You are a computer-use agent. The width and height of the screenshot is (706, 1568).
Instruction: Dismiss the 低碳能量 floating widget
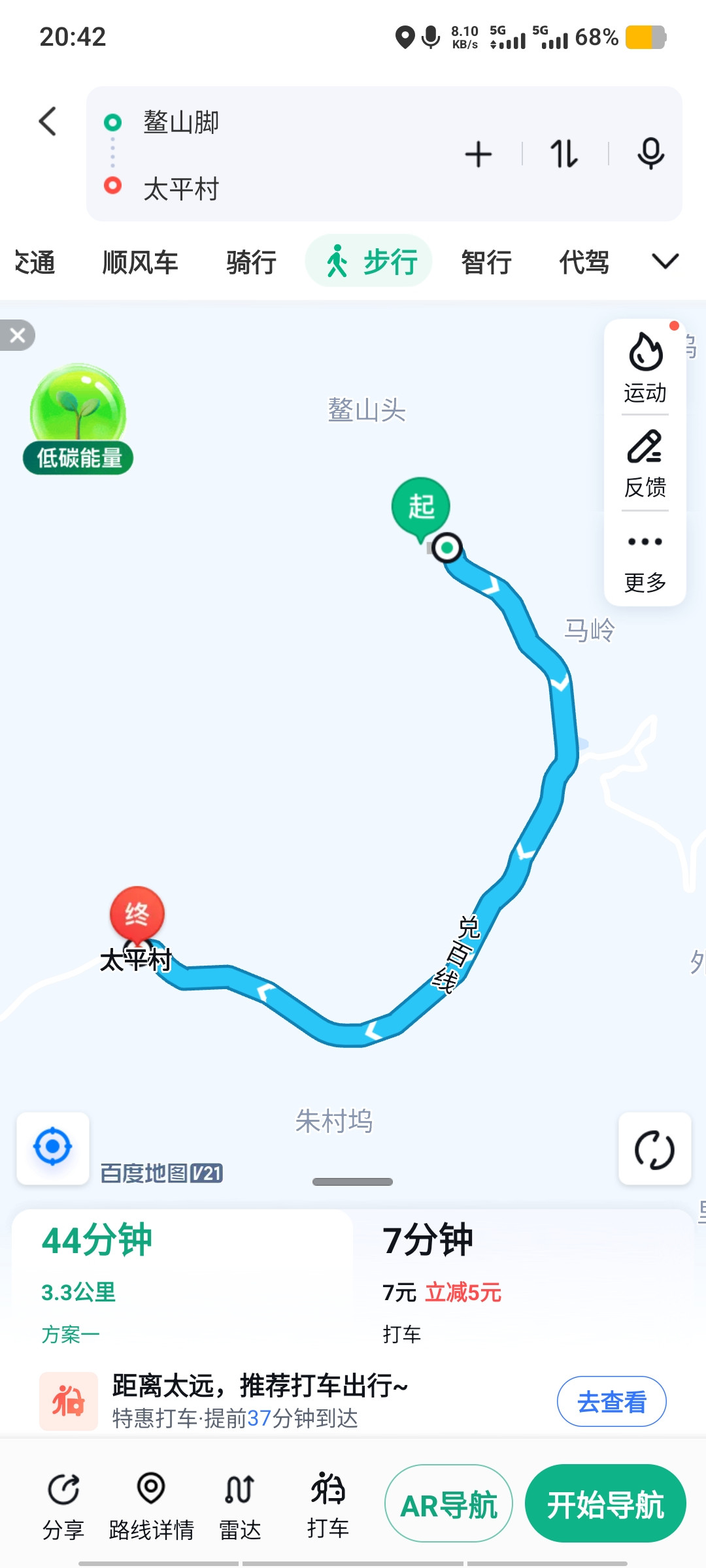pyautogui.click(x=18, y=335)
